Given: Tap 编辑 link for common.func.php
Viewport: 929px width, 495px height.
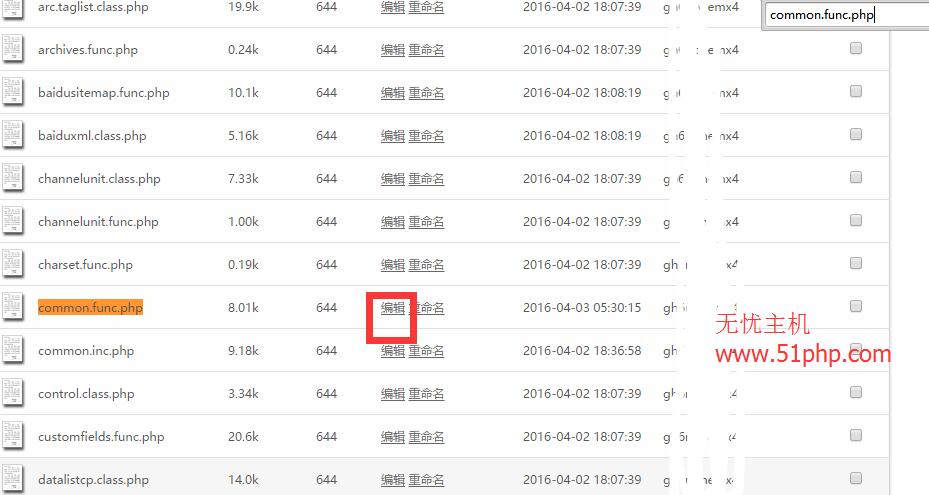Looking at the screenshot, I should click(x=392, y=308).
